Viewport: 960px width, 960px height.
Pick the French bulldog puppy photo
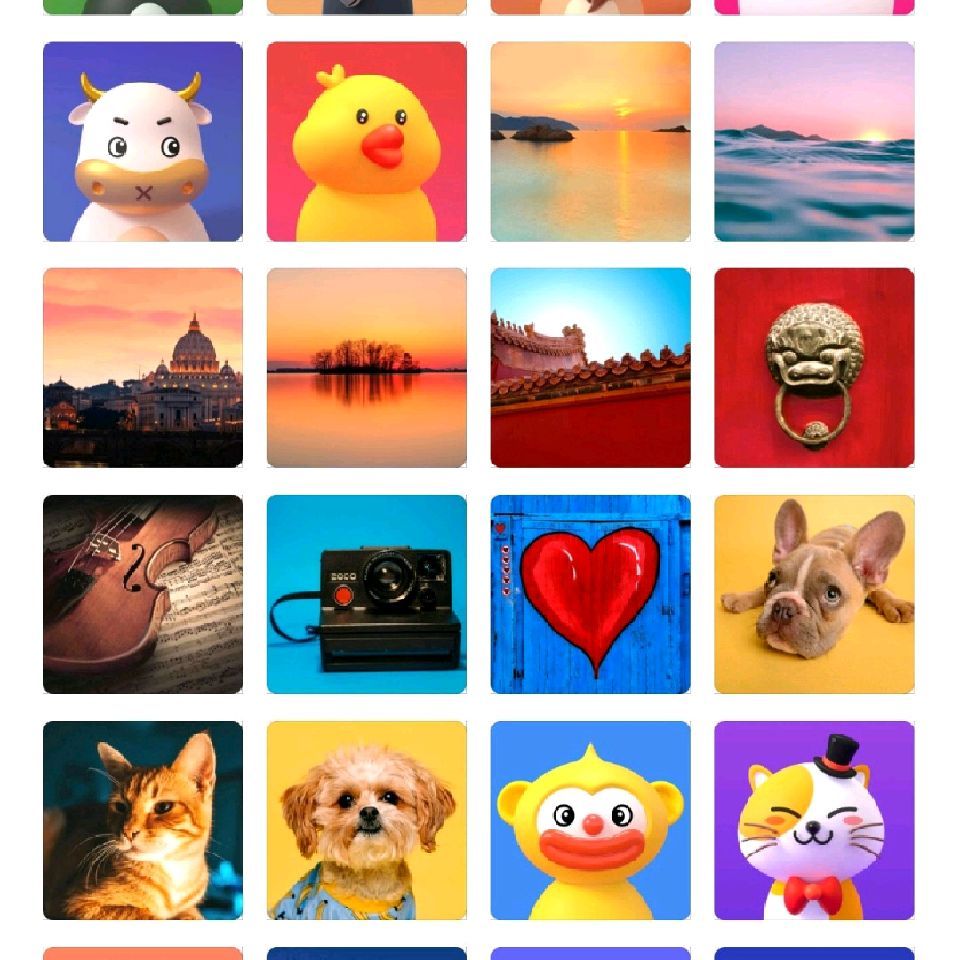(x=814, y=594)
